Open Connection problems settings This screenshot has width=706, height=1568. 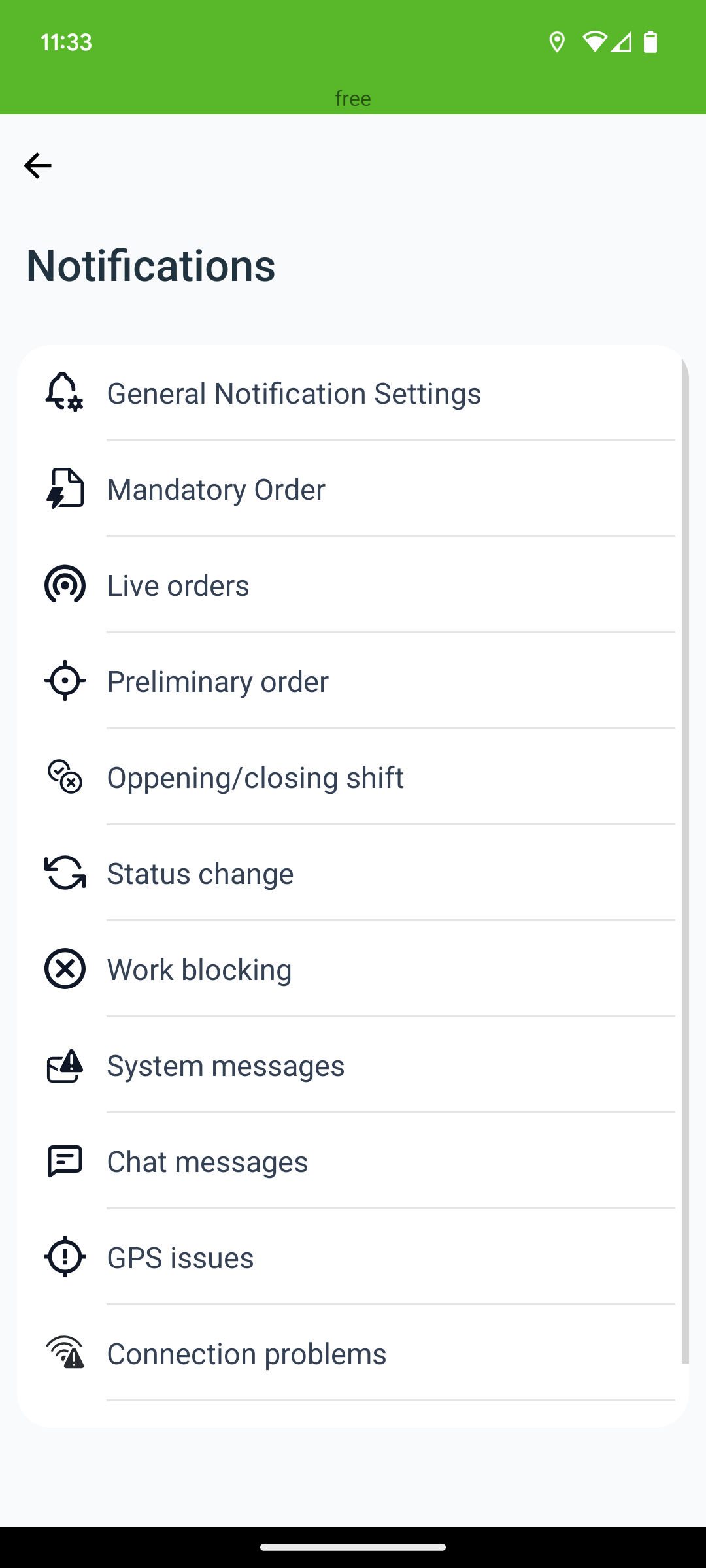click(353, 1354)
